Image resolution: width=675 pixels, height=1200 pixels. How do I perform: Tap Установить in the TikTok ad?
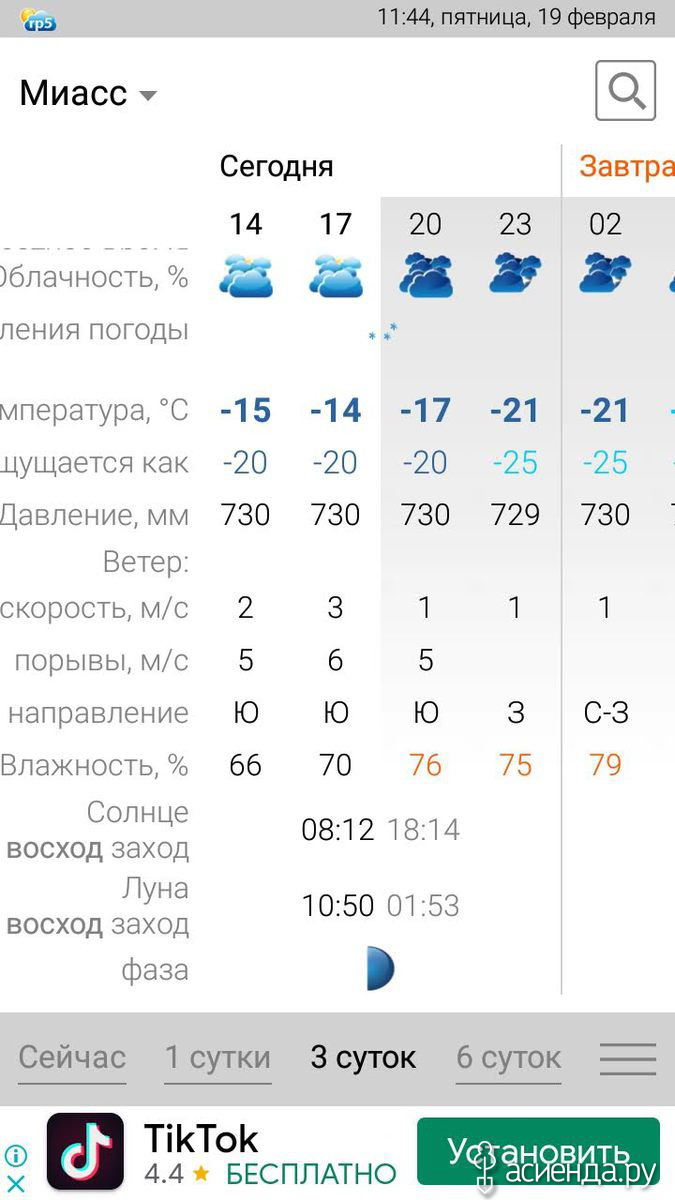(x=538, y=1152)
